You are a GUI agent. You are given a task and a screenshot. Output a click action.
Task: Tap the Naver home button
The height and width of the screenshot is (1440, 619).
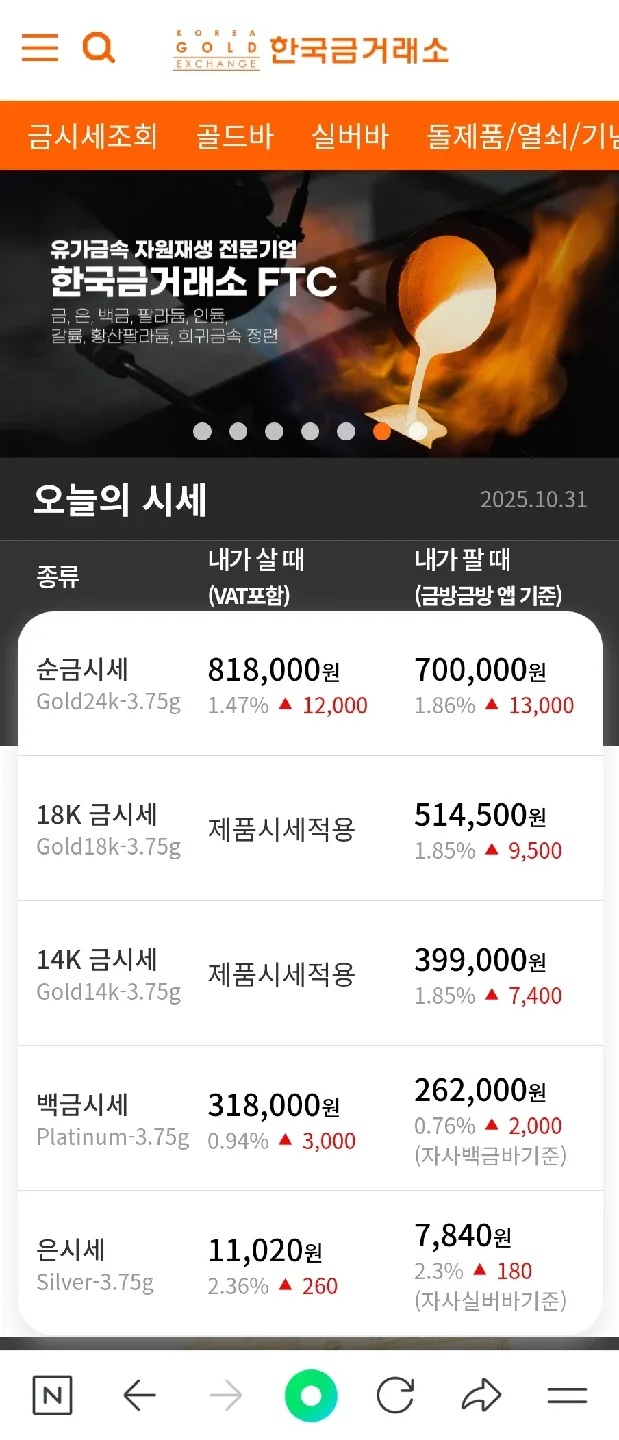pyautogui.click(x=52, y=1395)
